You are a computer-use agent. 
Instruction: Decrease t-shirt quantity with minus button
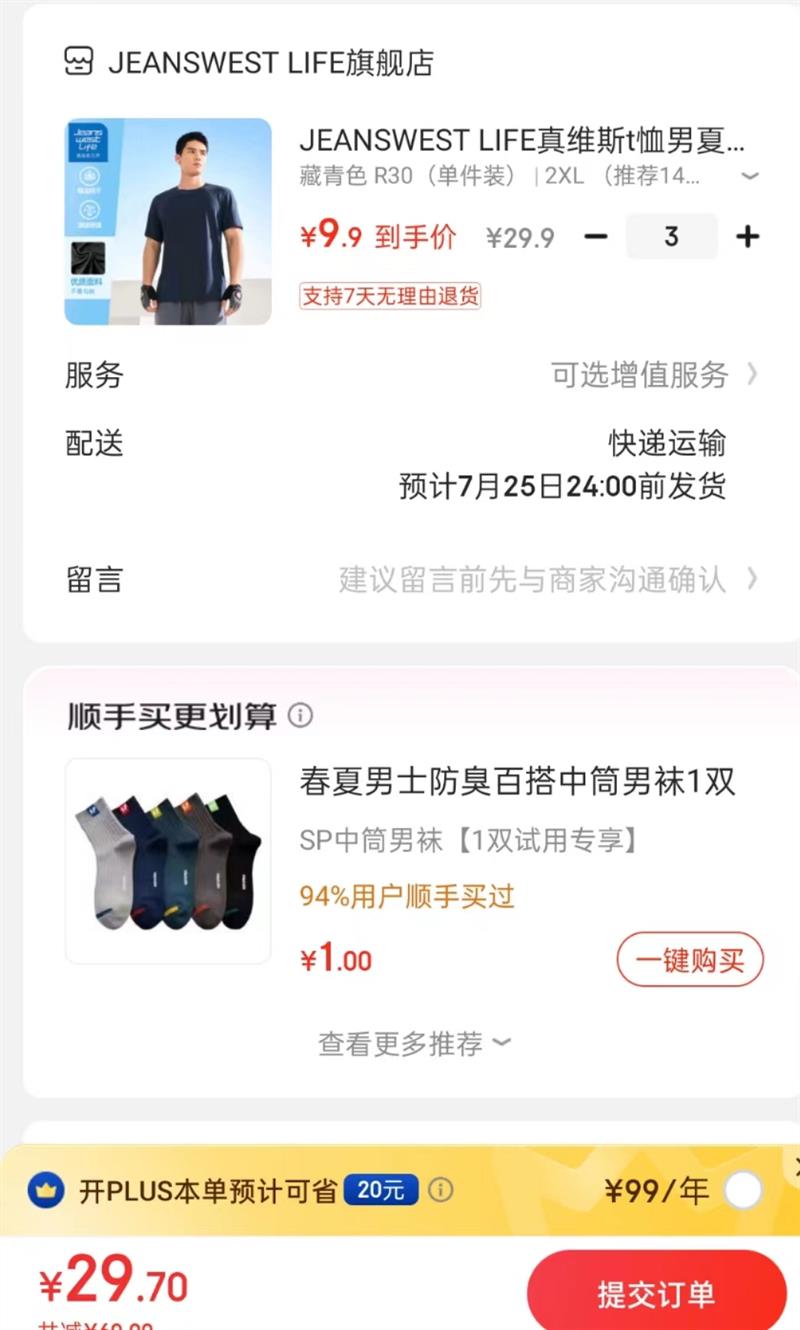(x=596, y=237)
